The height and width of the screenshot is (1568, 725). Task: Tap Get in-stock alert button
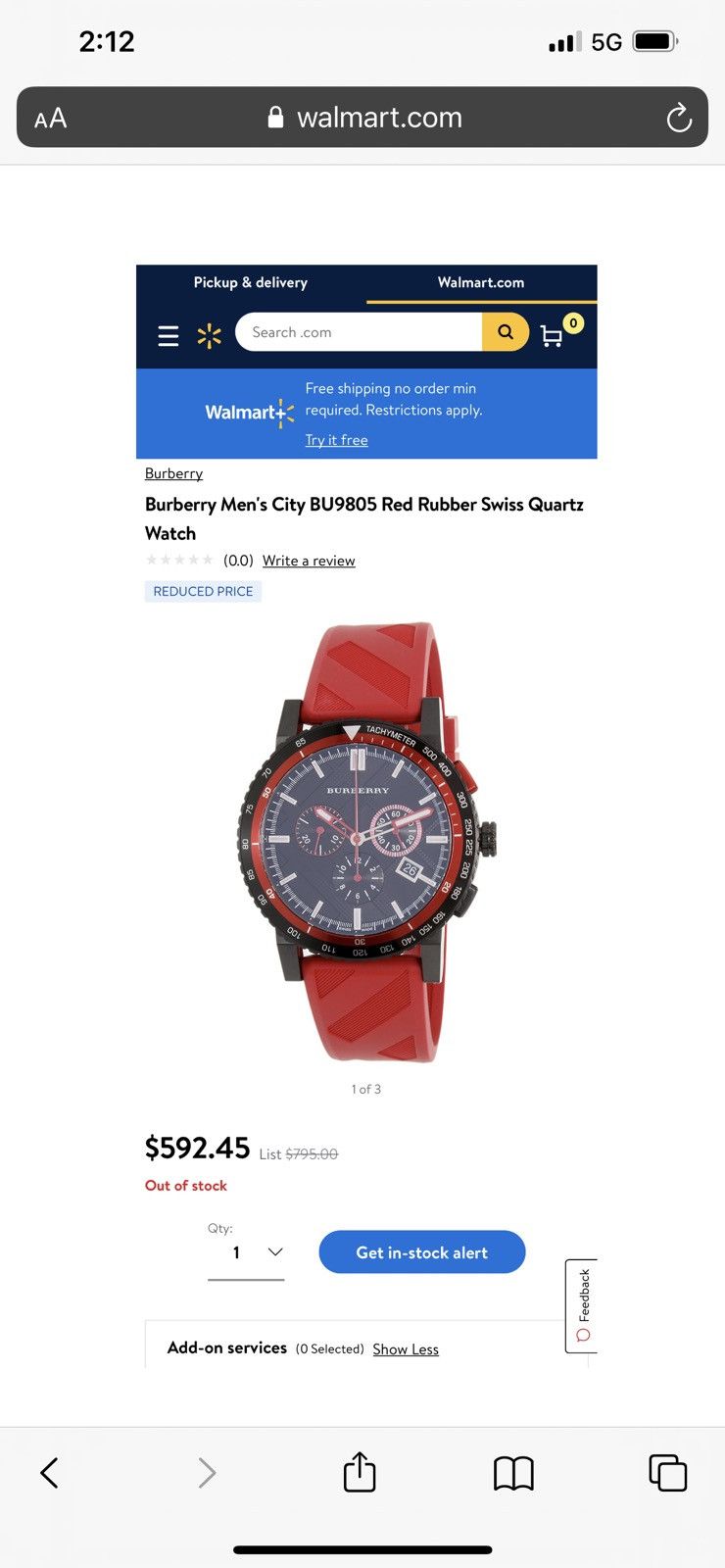click(422, 1252)
